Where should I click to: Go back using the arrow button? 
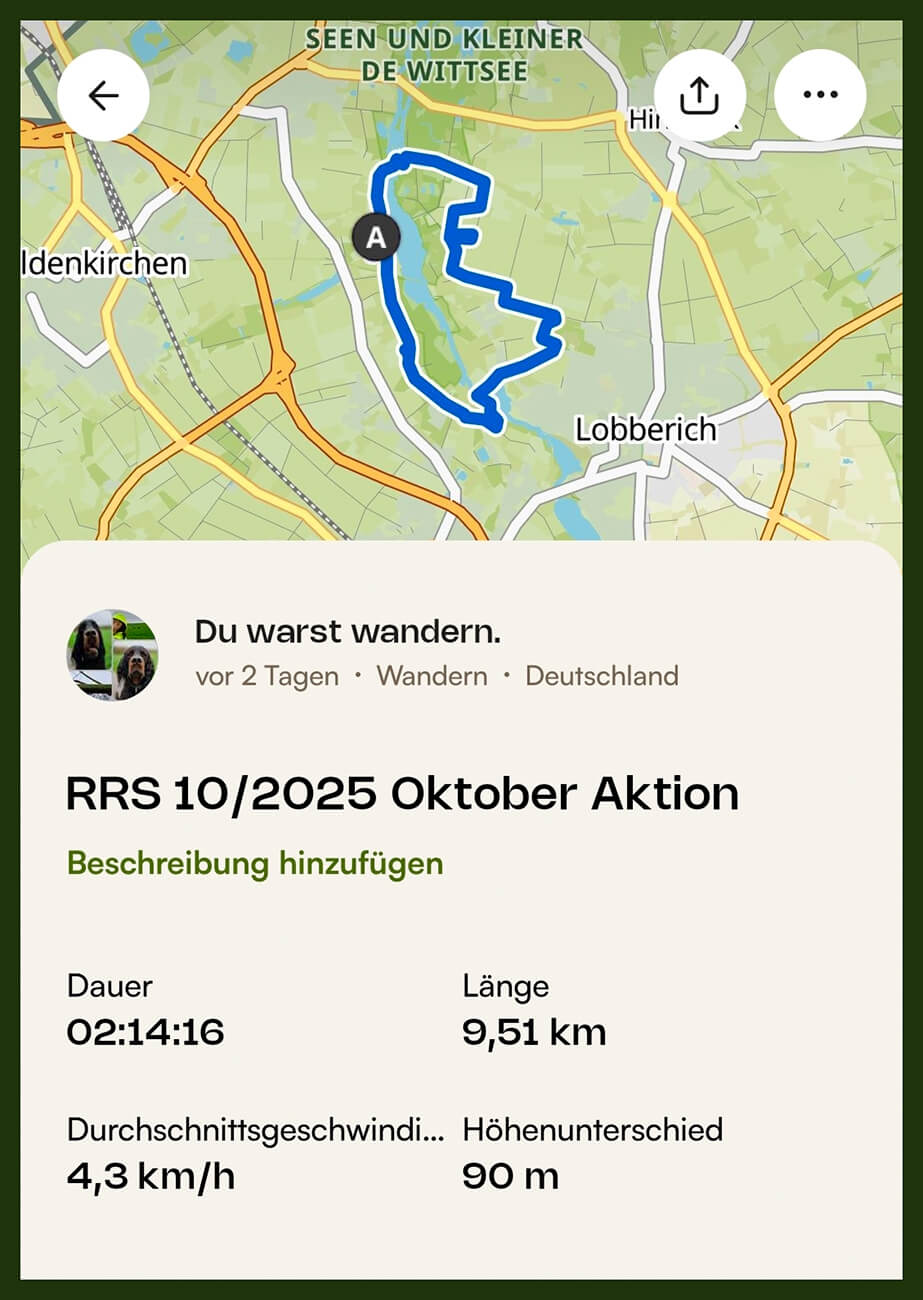(x=103, y=95)
